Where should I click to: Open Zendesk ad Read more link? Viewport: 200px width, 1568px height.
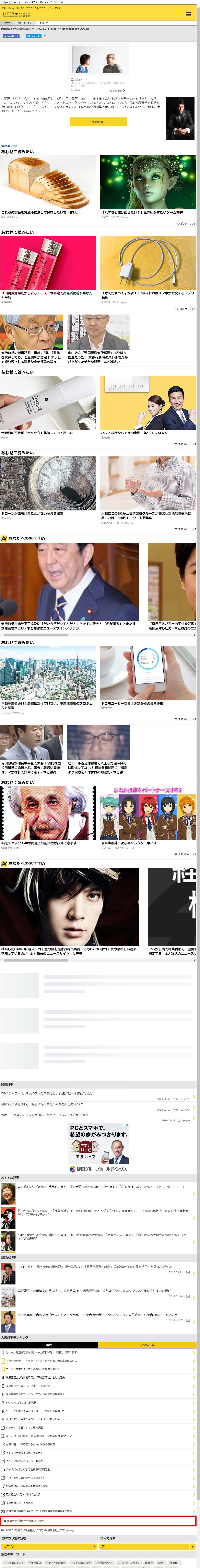tap(116, 91)
